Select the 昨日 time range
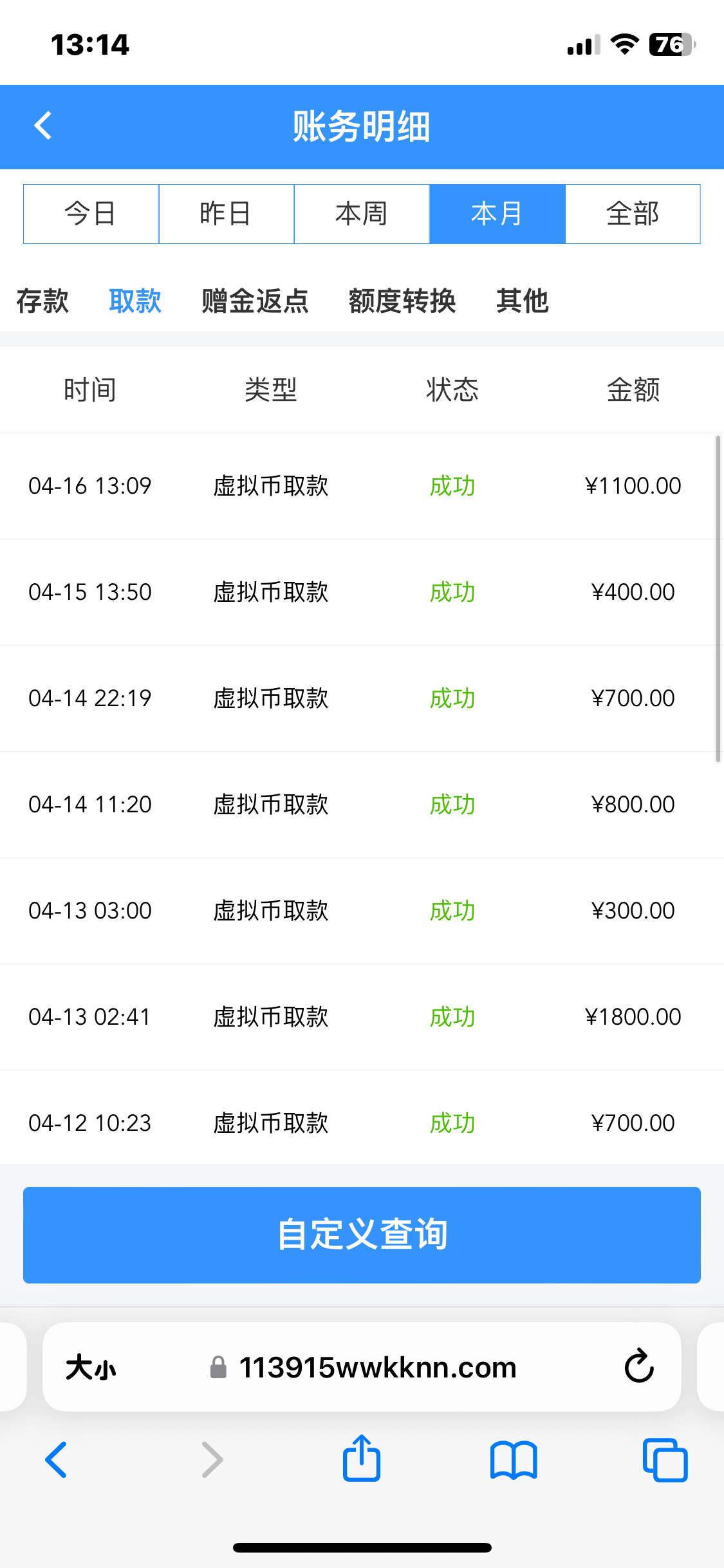 point(226,214)
